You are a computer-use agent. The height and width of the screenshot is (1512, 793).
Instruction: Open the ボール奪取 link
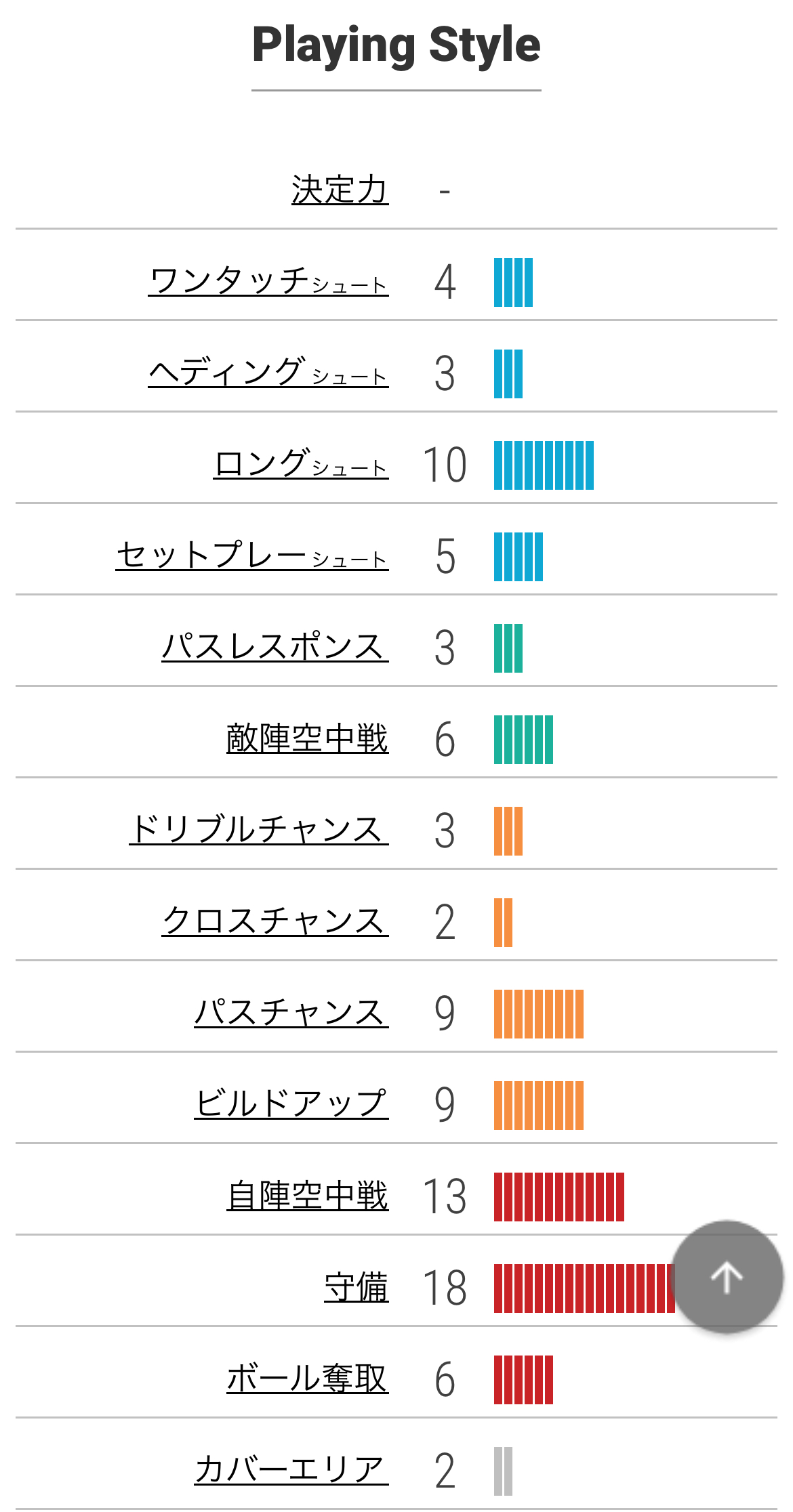[x=308, y=1379]
